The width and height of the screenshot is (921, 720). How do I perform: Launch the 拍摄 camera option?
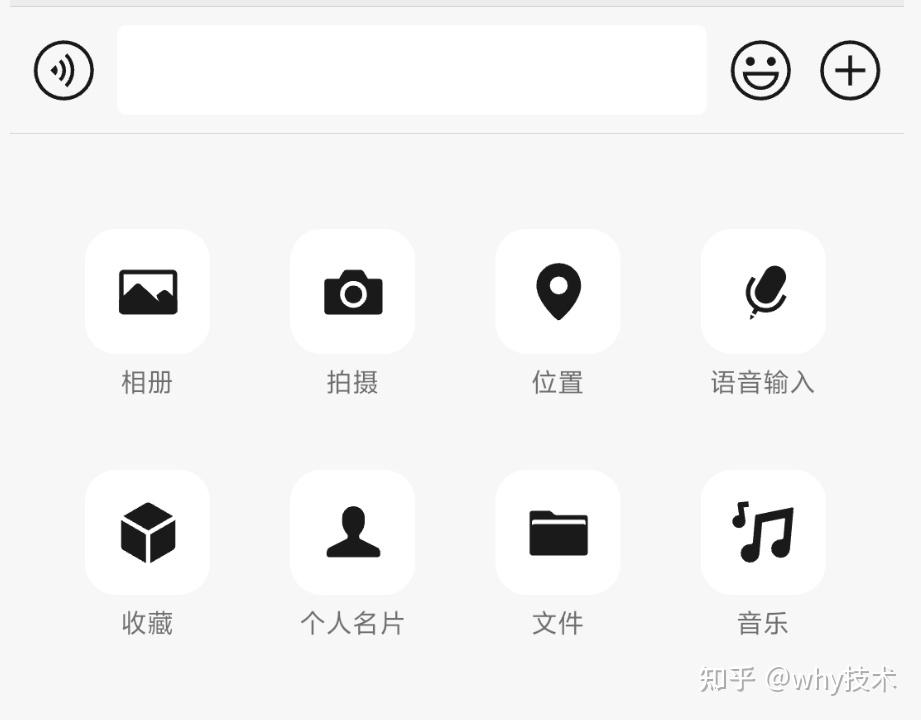coord(352,292)
